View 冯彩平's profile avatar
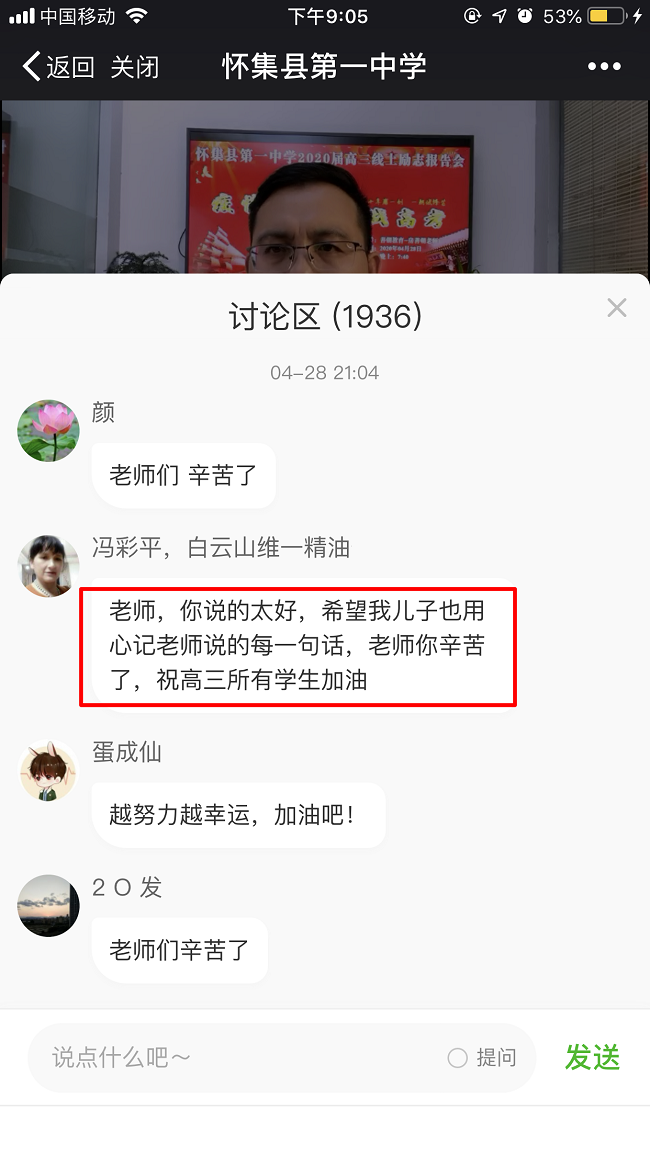 tap(48, 566)
